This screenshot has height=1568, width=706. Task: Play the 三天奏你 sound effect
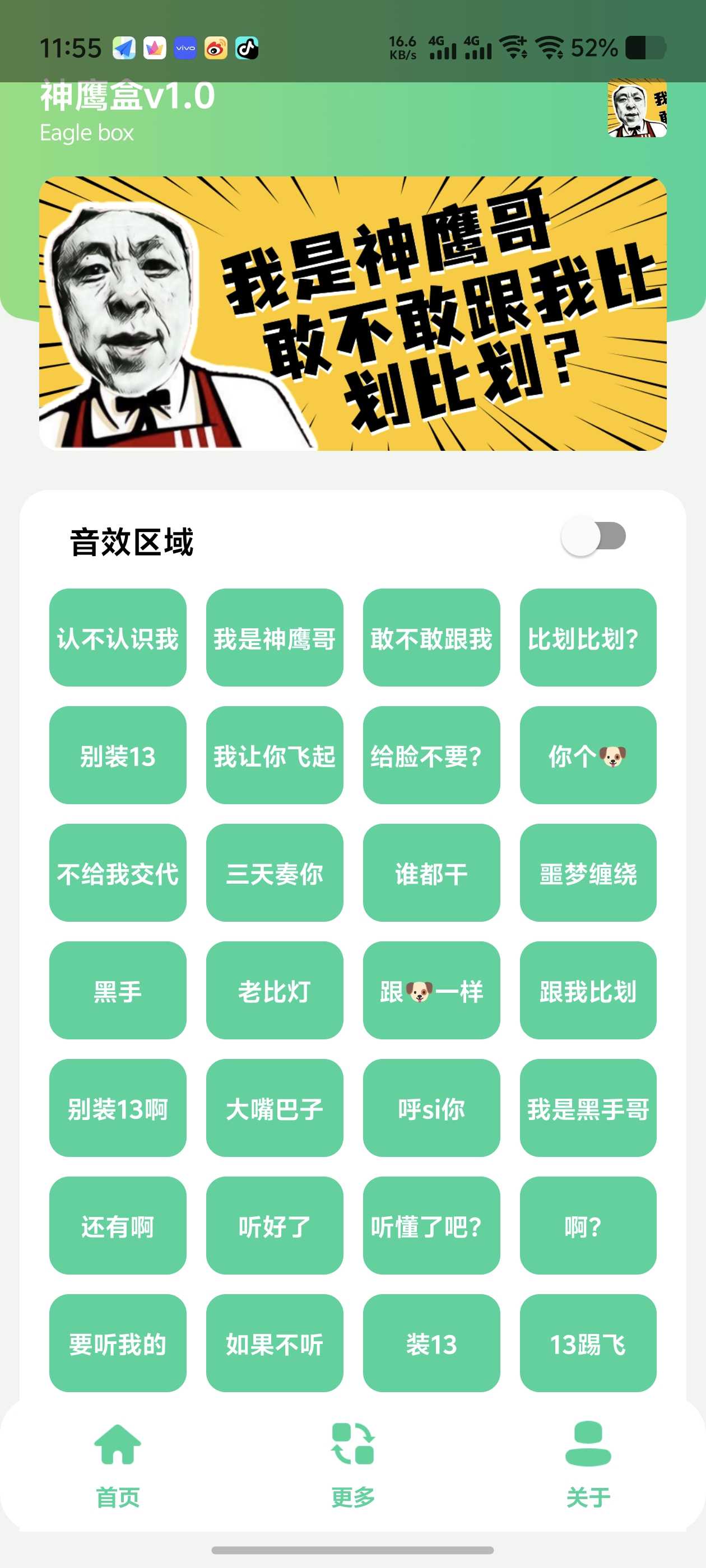pyautogui.click(x=274, y=872)
